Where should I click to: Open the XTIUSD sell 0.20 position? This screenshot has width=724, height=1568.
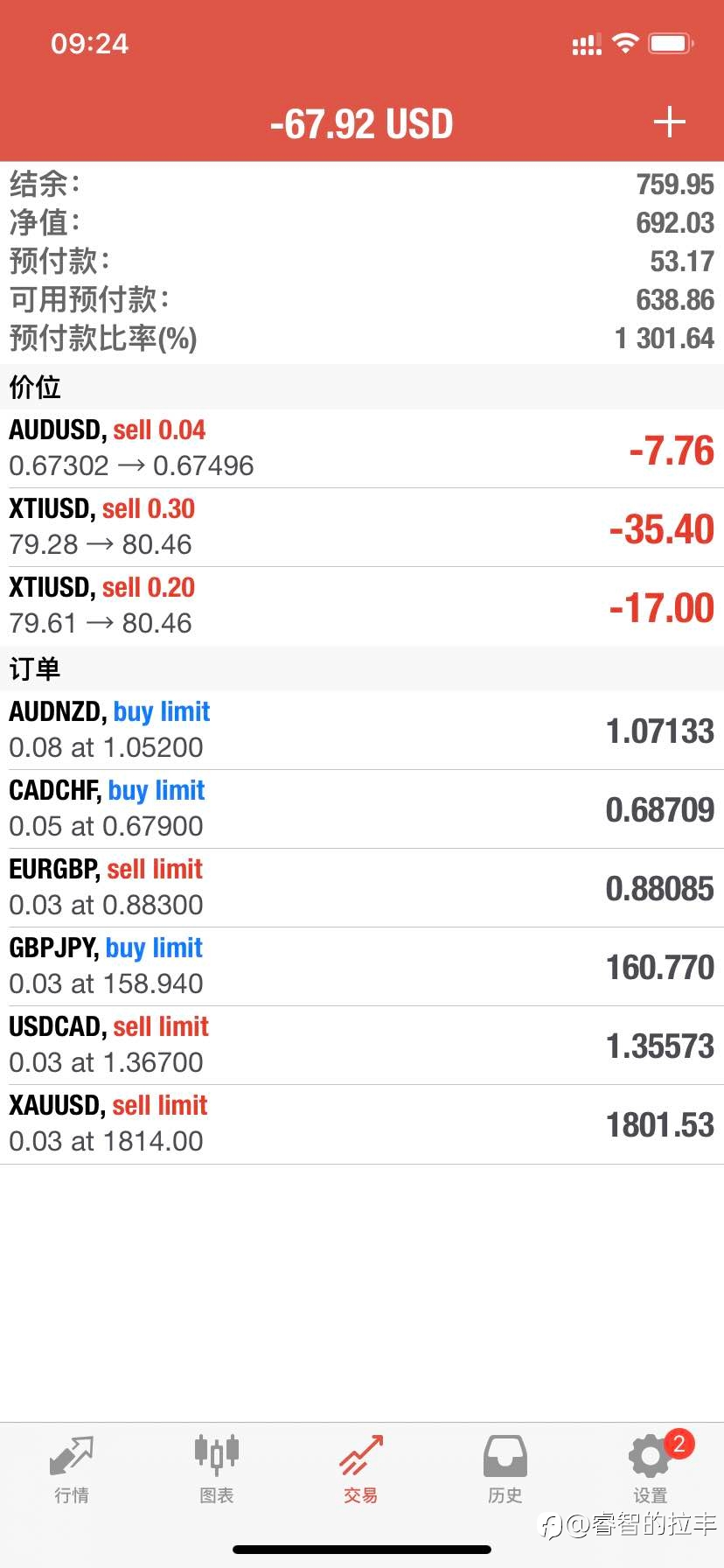pyautogui.click(x=362, y=606)
